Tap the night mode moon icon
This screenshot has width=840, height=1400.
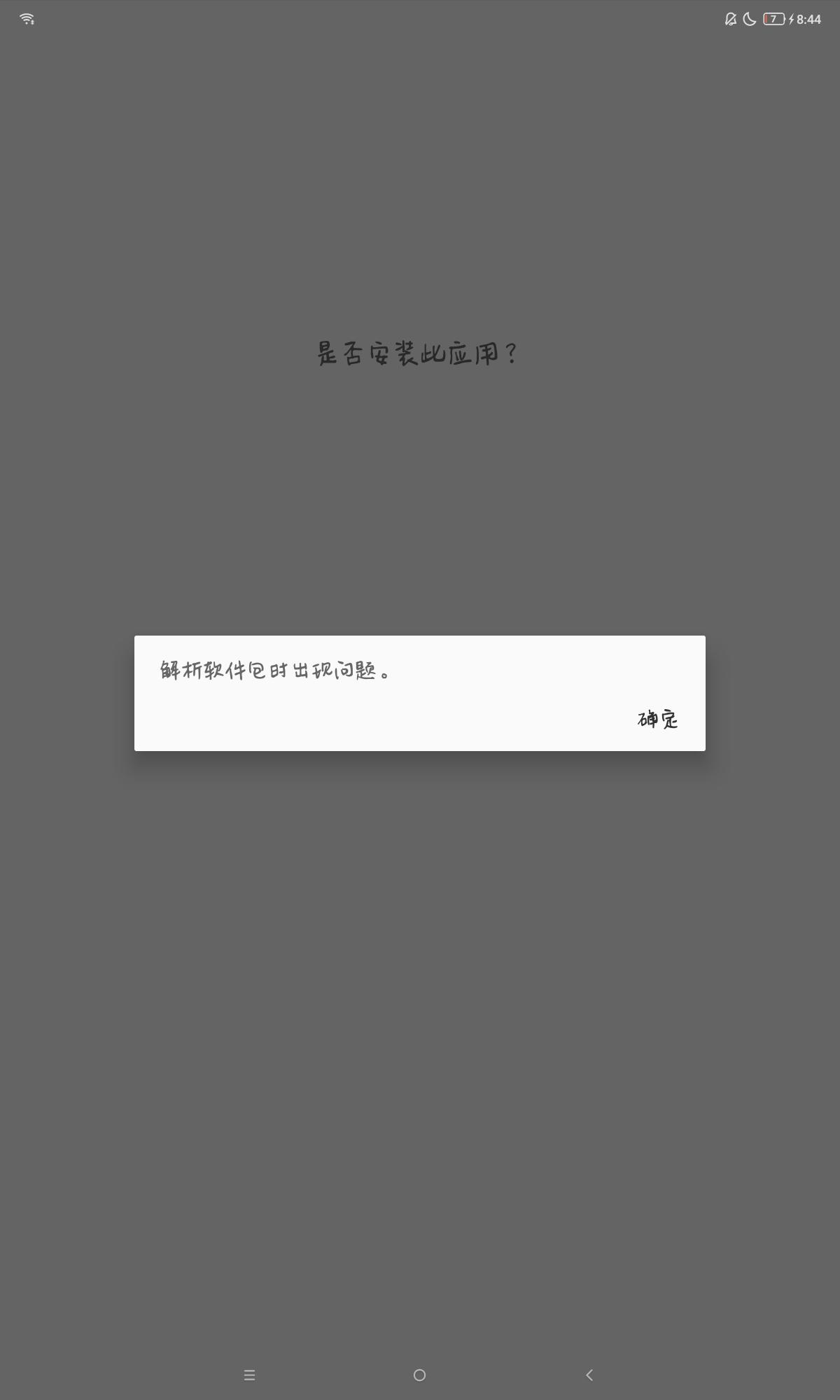tap(749, 20)
